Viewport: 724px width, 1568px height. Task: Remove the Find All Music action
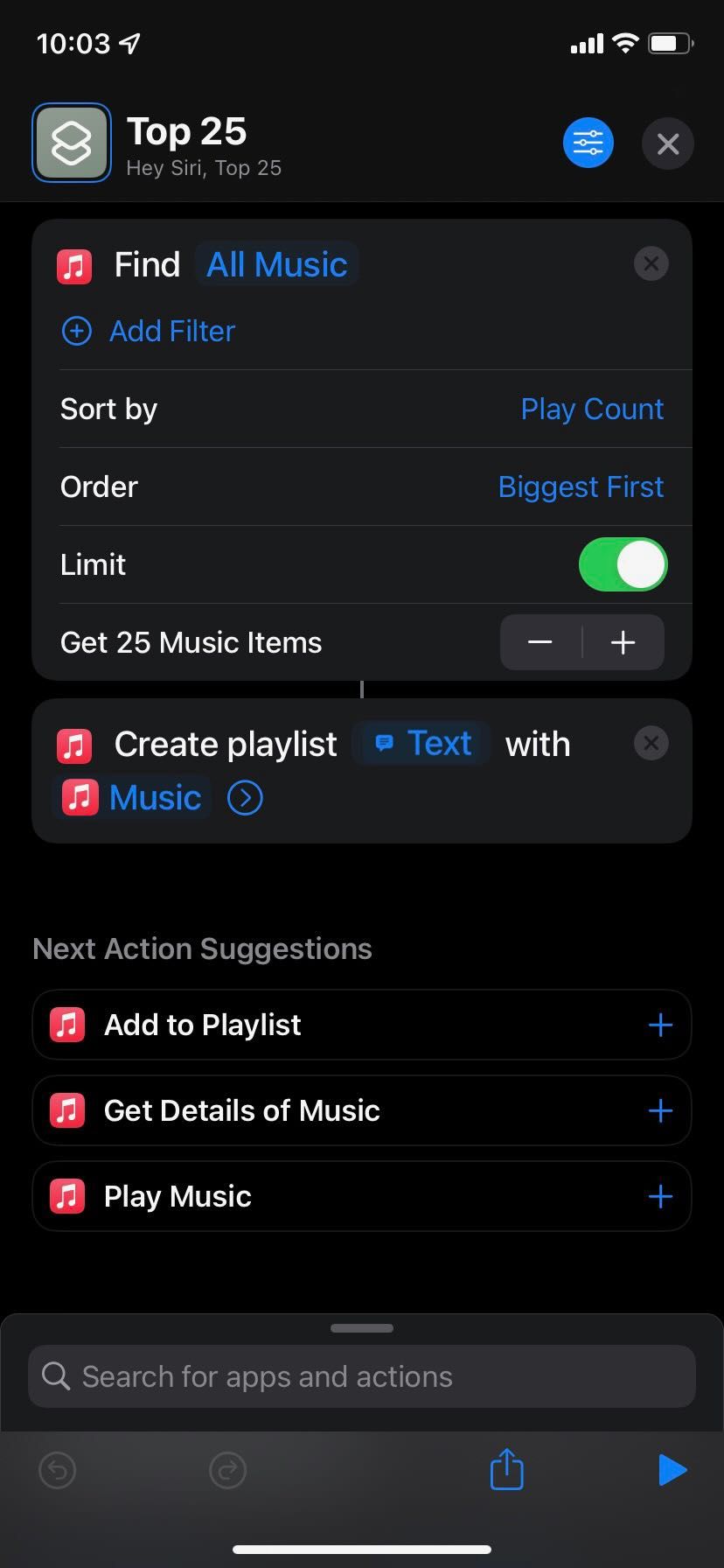click(651, 263)
